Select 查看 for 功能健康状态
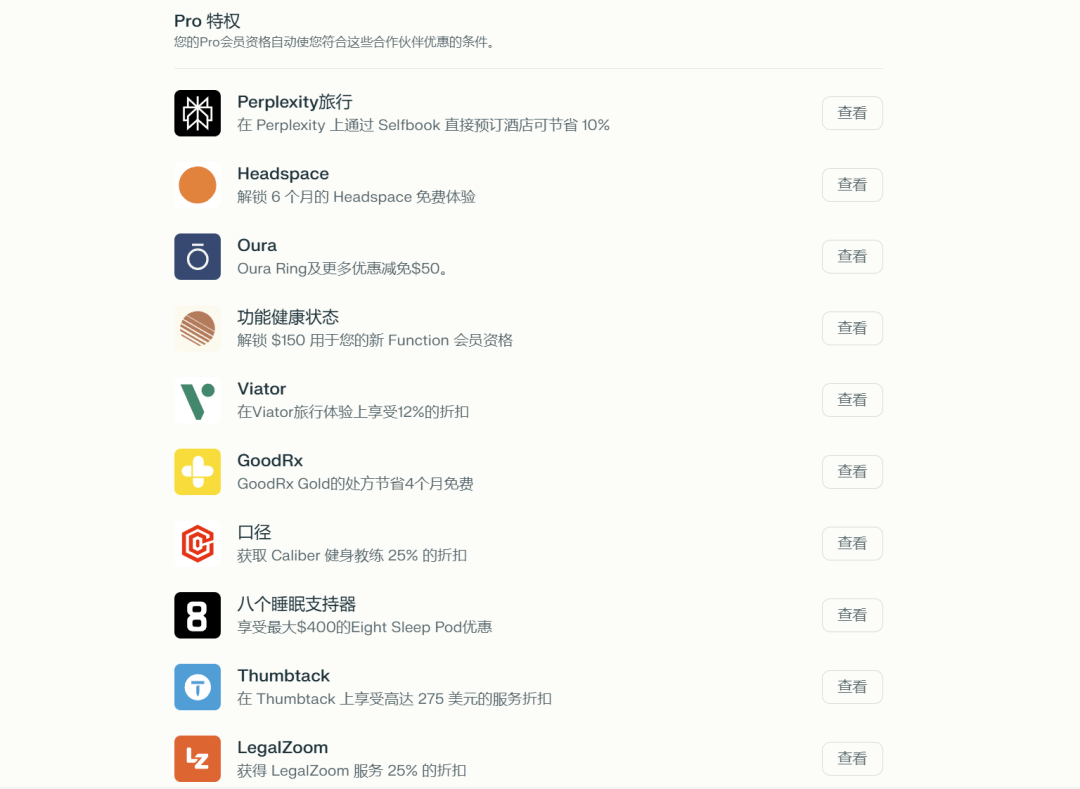 click(x=852, y=328)
